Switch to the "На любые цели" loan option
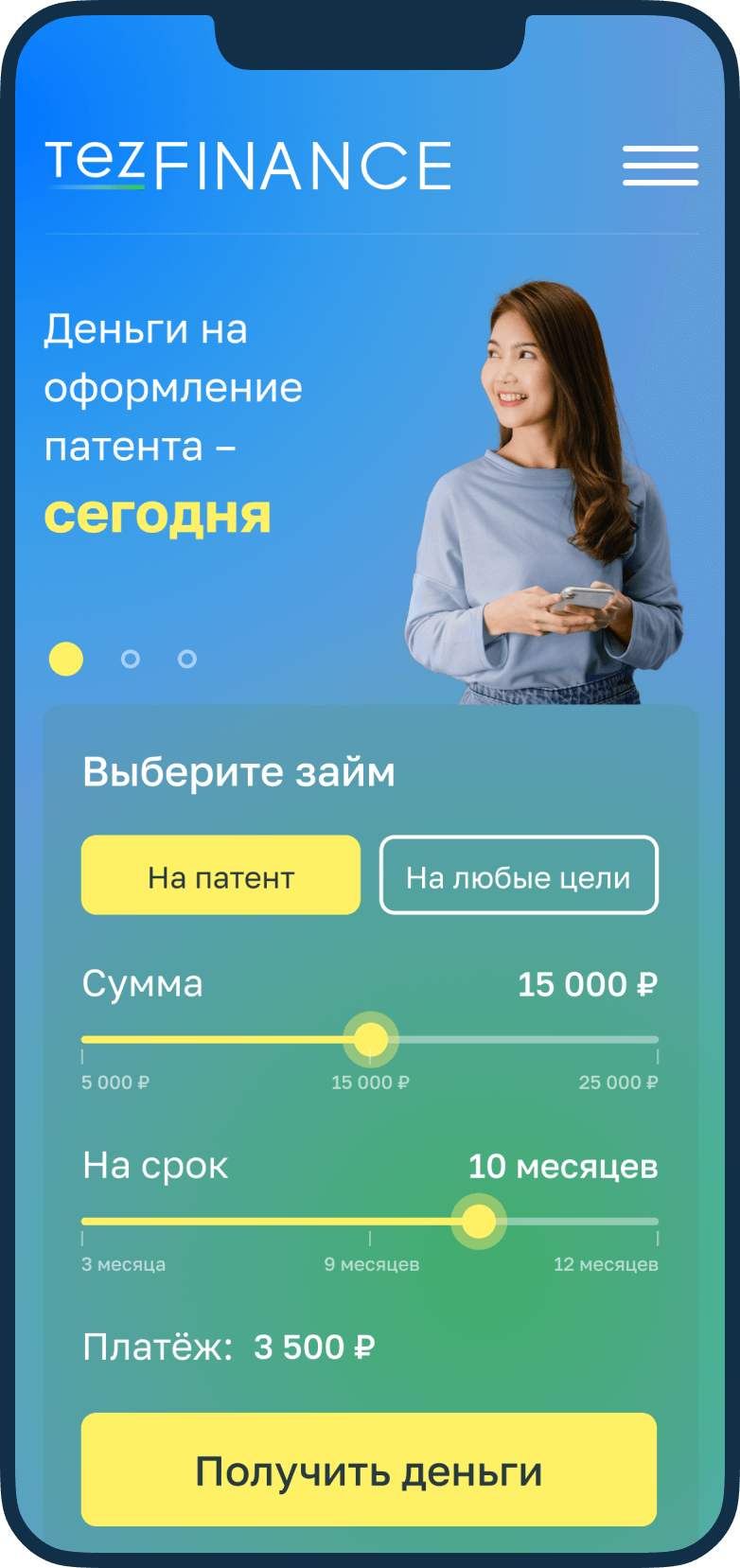Viewport: 740px width, 1568px height. 519,875
